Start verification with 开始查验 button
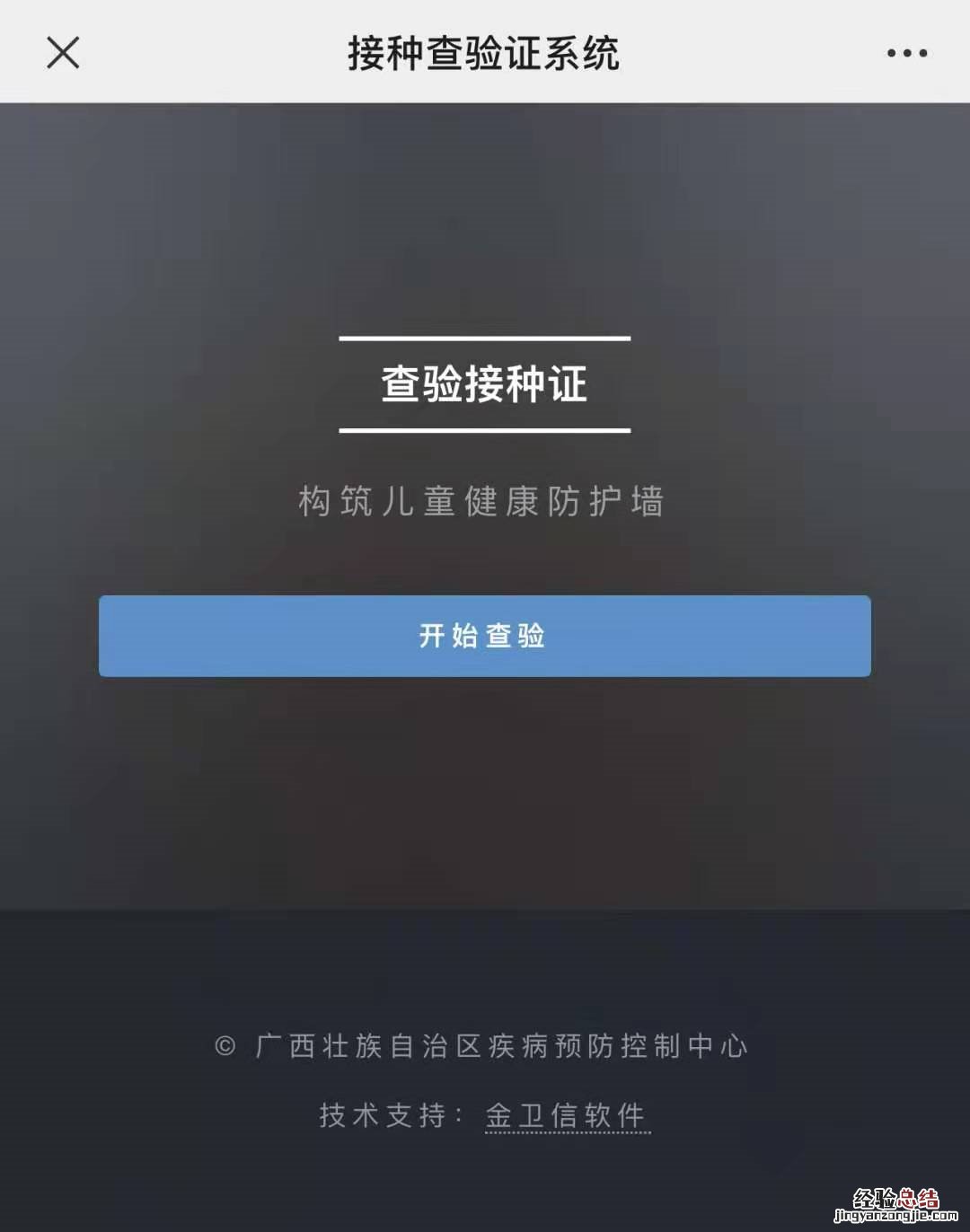970x1232 pixels. point(484,636)
